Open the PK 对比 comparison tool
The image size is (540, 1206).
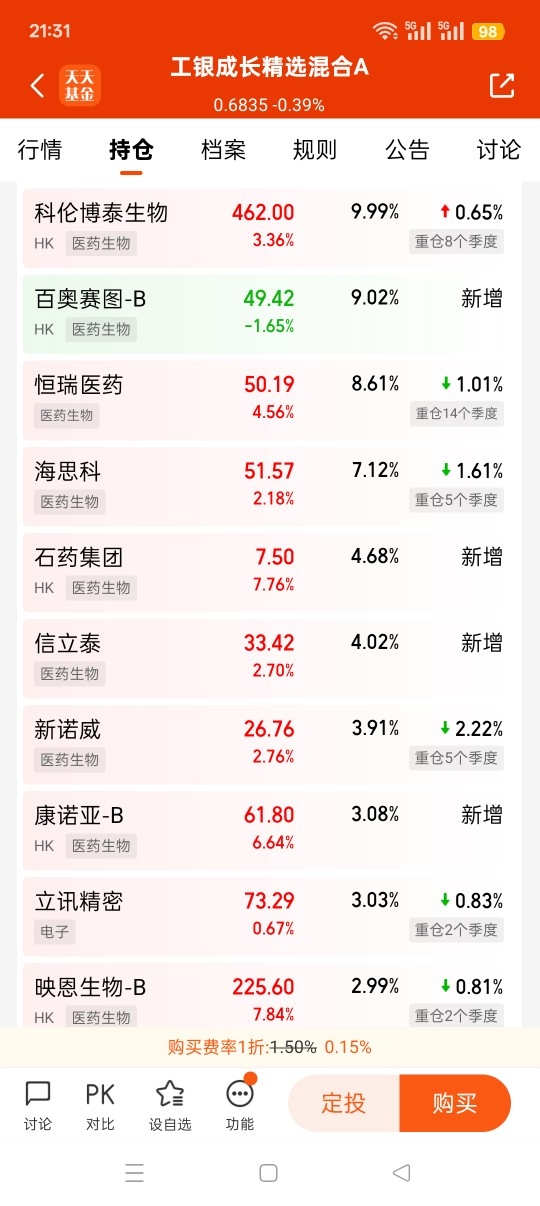click(x=100, y=1106)
